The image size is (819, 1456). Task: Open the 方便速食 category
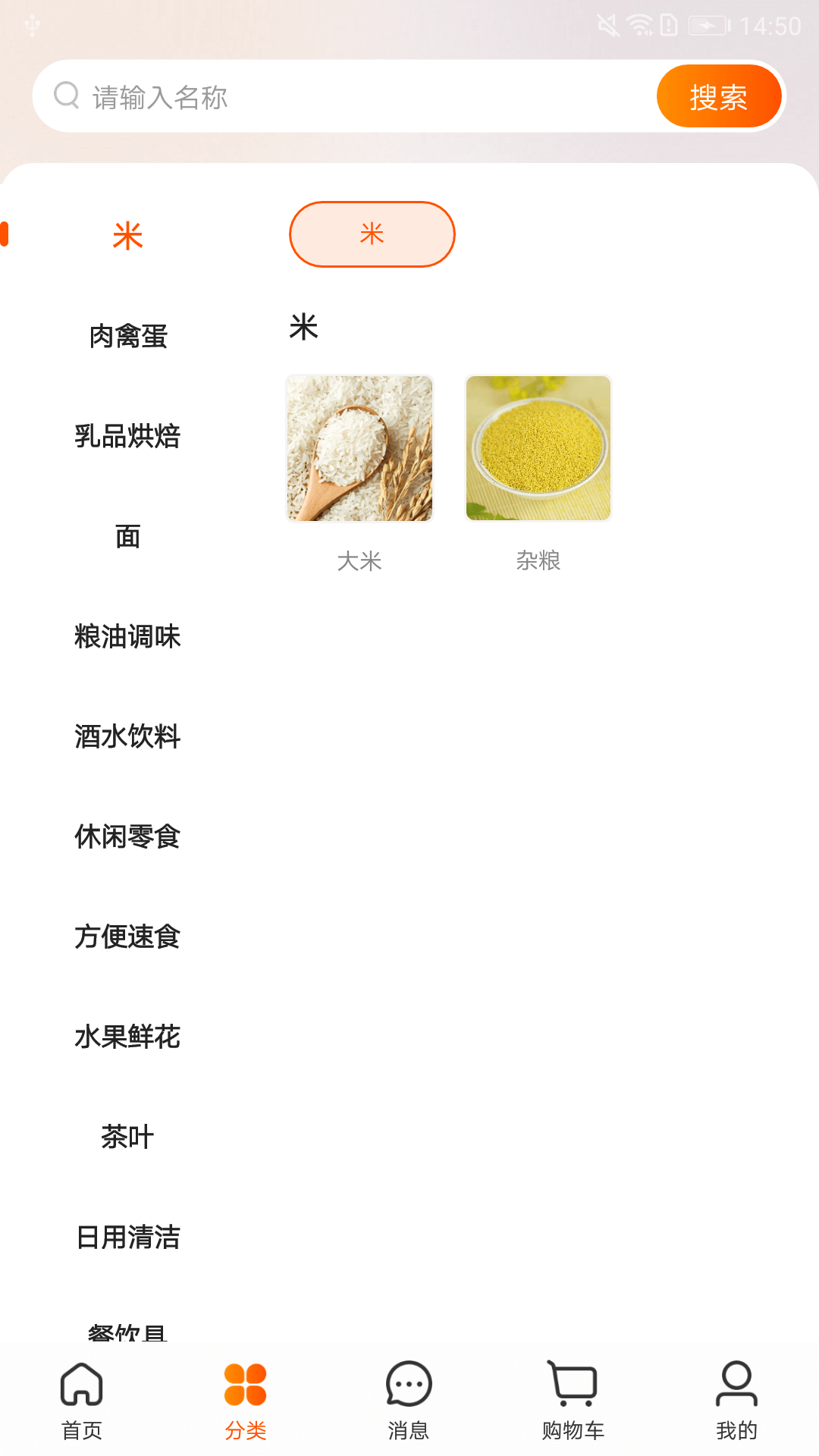click(x=127, y=937)
